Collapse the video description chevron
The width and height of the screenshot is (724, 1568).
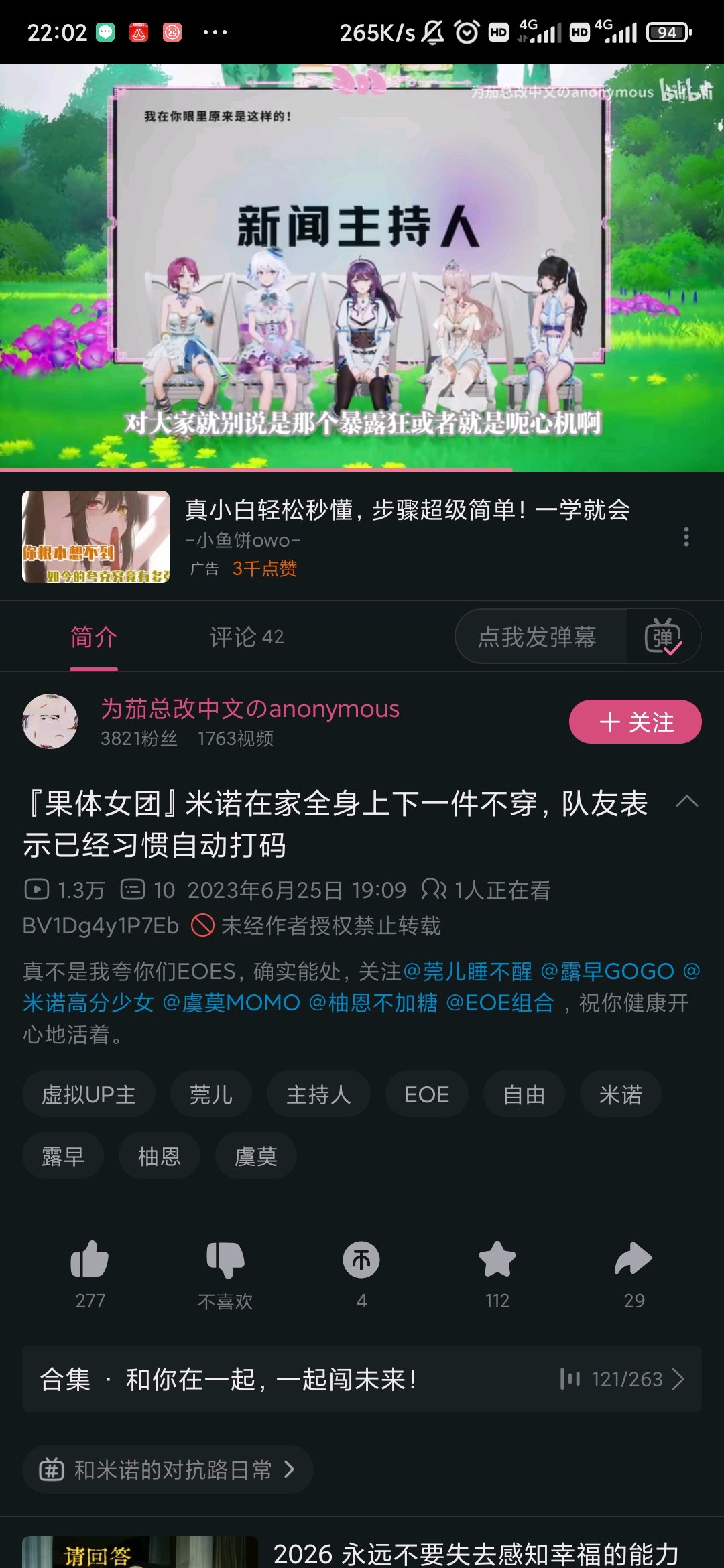(x=687, y=802)
